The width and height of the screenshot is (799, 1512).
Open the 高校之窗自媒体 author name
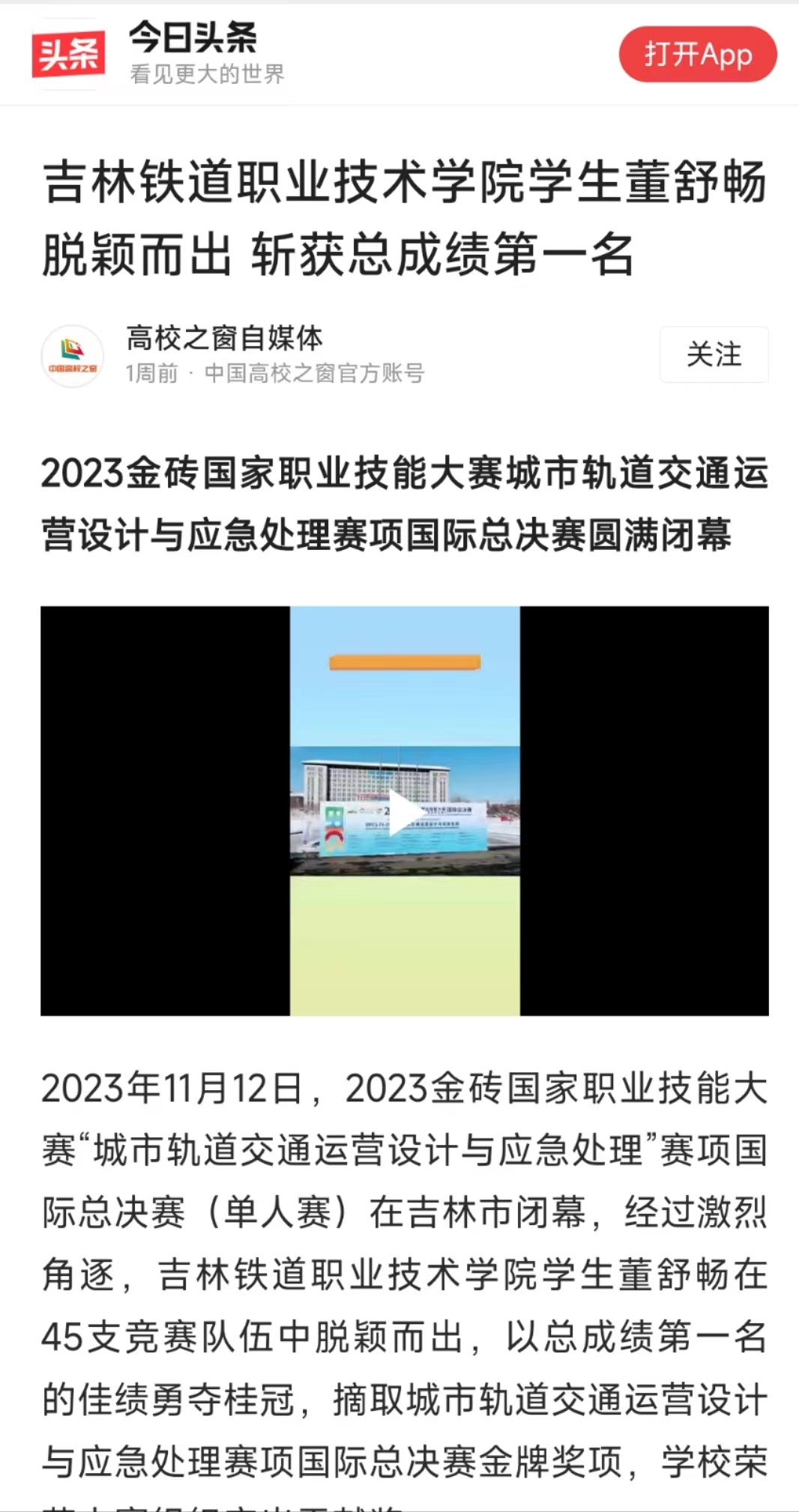click(224, 339)
